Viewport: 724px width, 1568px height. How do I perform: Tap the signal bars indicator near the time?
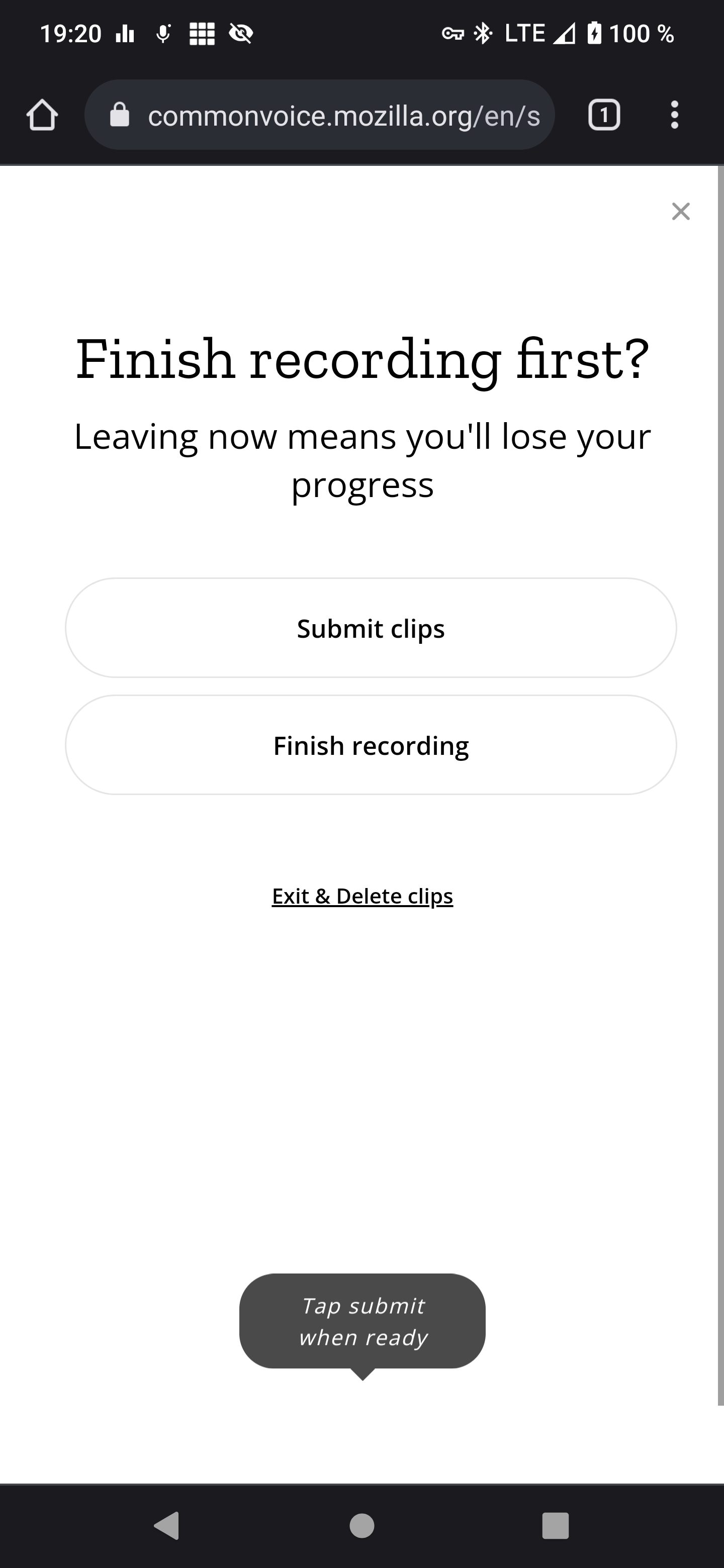point(125,34)
